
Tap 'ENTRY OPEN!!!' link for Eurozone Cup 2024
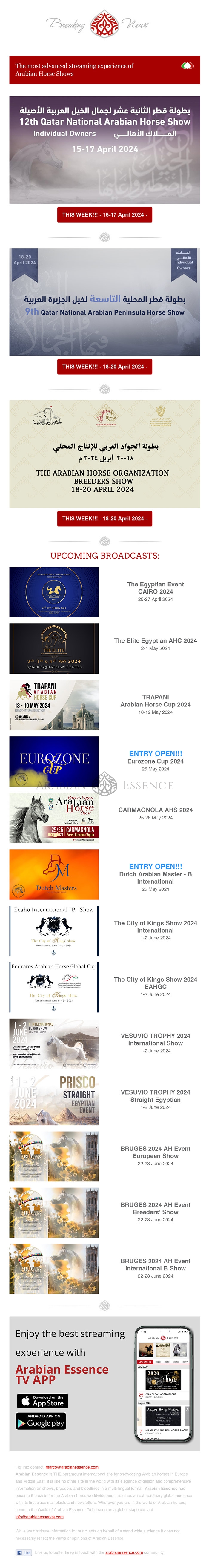tap(155, 753)
